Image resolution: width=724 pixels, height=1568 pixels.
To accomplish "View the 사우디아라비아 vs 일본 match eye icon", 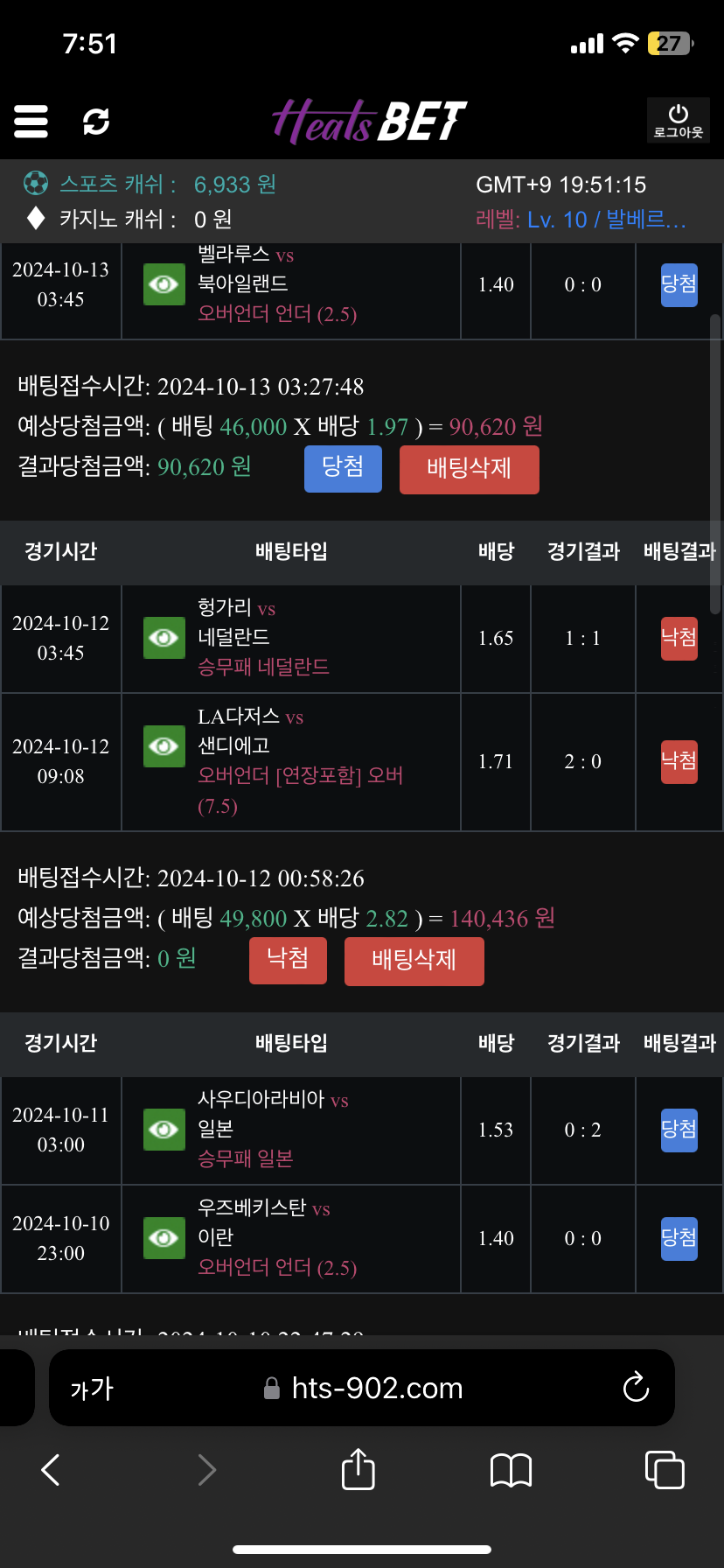I will (x=164, y=1130).
